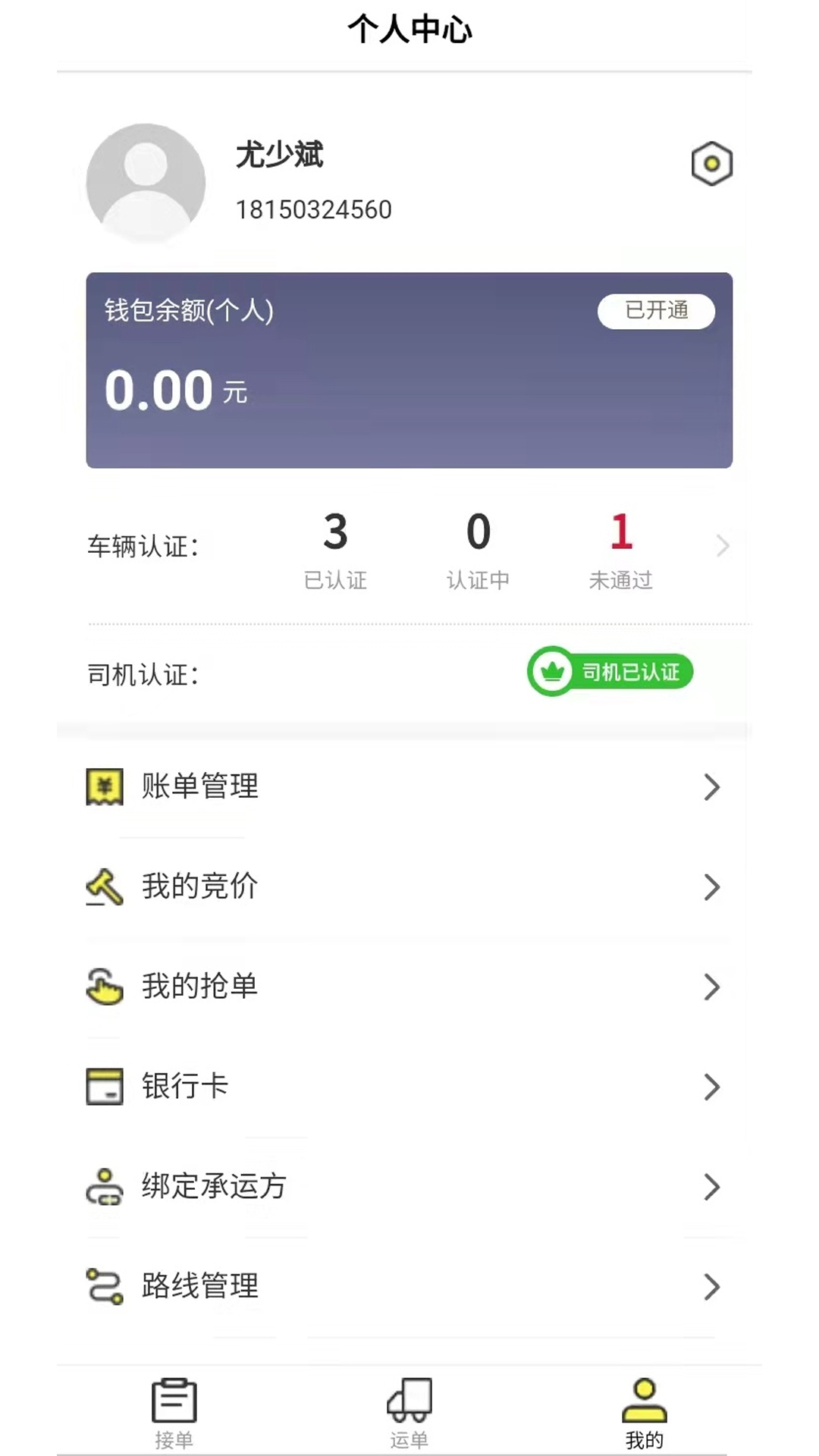This screenshot has height=1456, width=819.
Task: Open the 路线管理 route icon
Action: point(105,1287)
